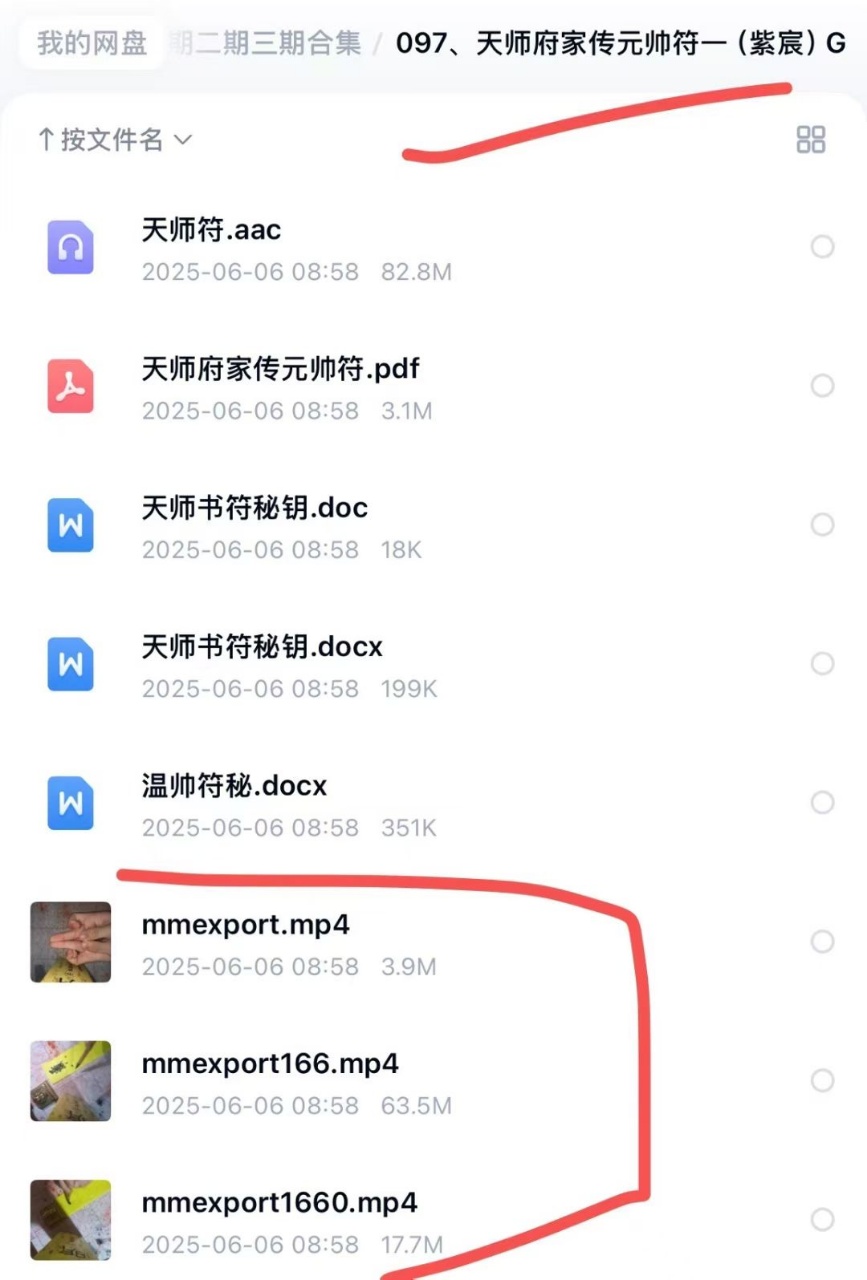
Task: Play the mmexport166.mp4 video
Action: coord(270,1064)
